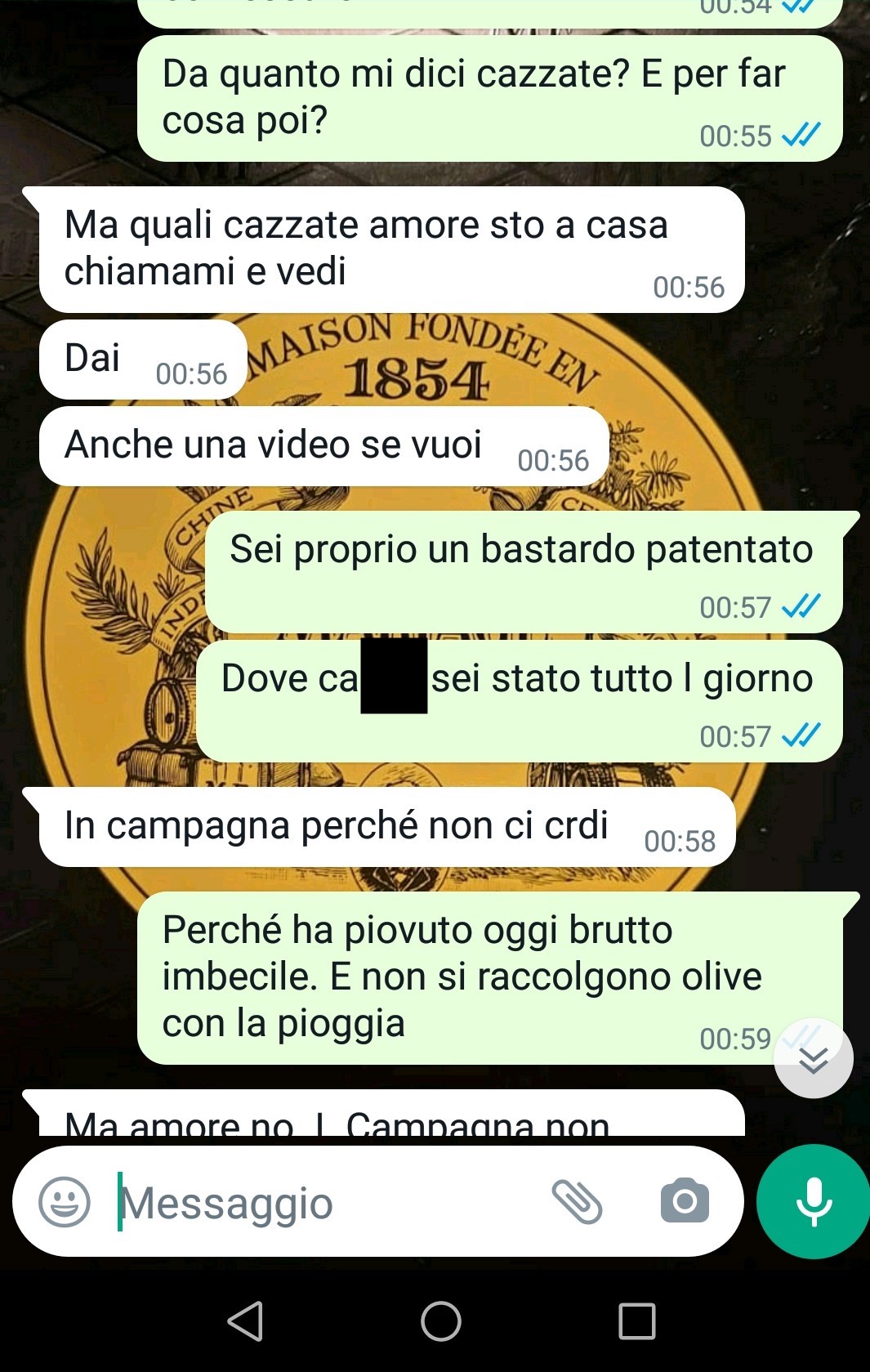Open the emoji picker
The image size is (870, 1372).
65,1202
